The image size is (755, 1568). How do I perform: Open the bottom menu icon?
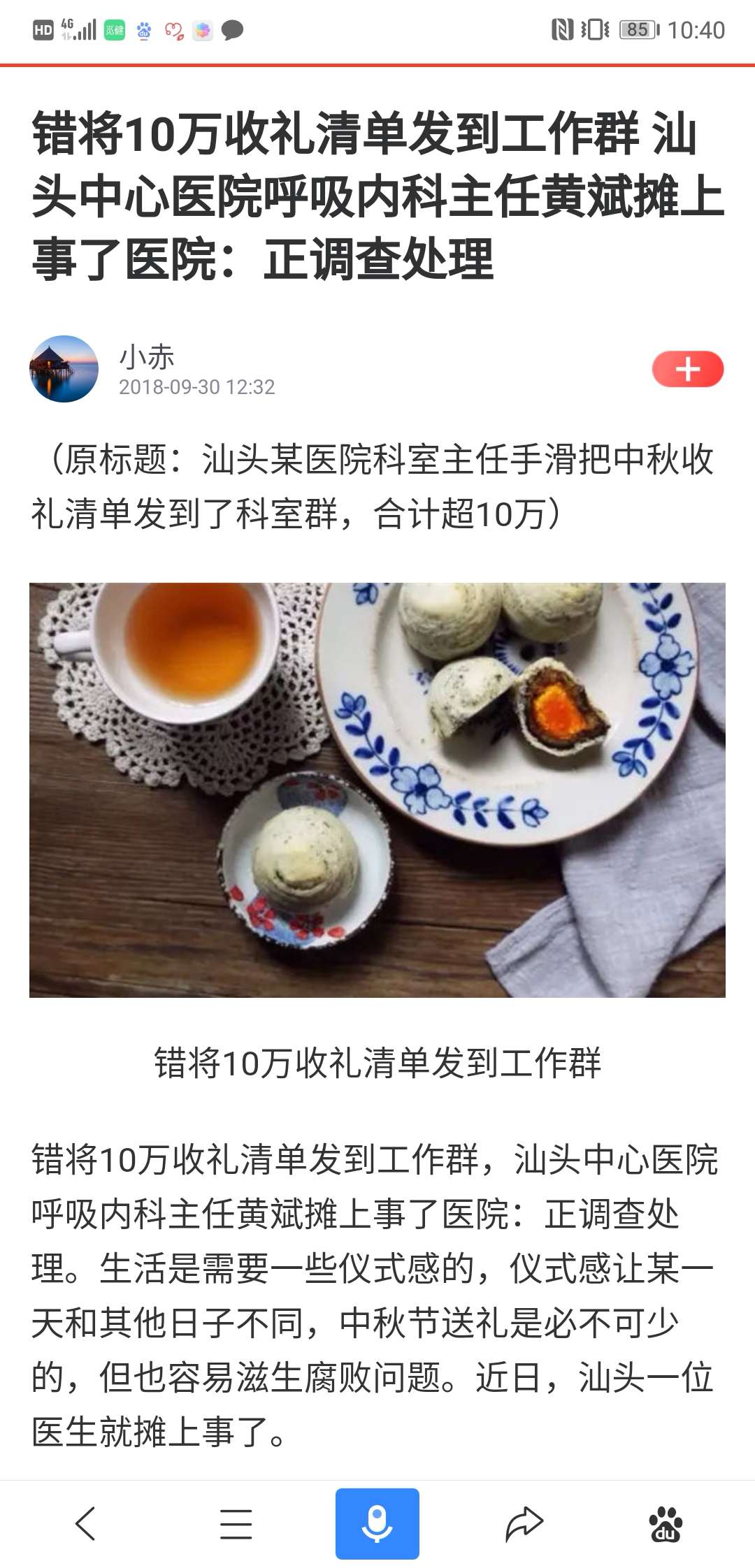(x=236, y=1523)
